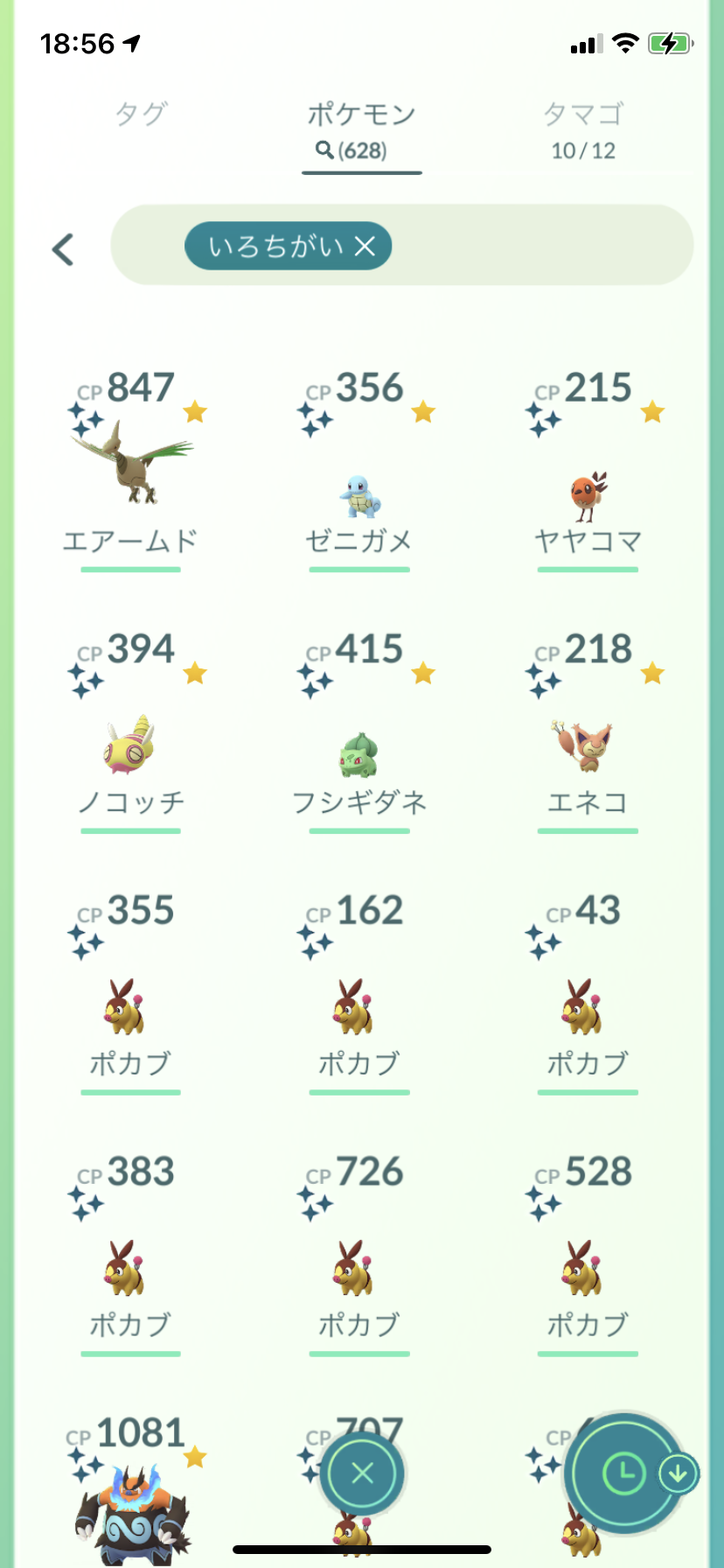The height and width of the screenshot is (1568, 724).
Task: Tap the clock sort icon button
Action: [x=625, y=1474]
